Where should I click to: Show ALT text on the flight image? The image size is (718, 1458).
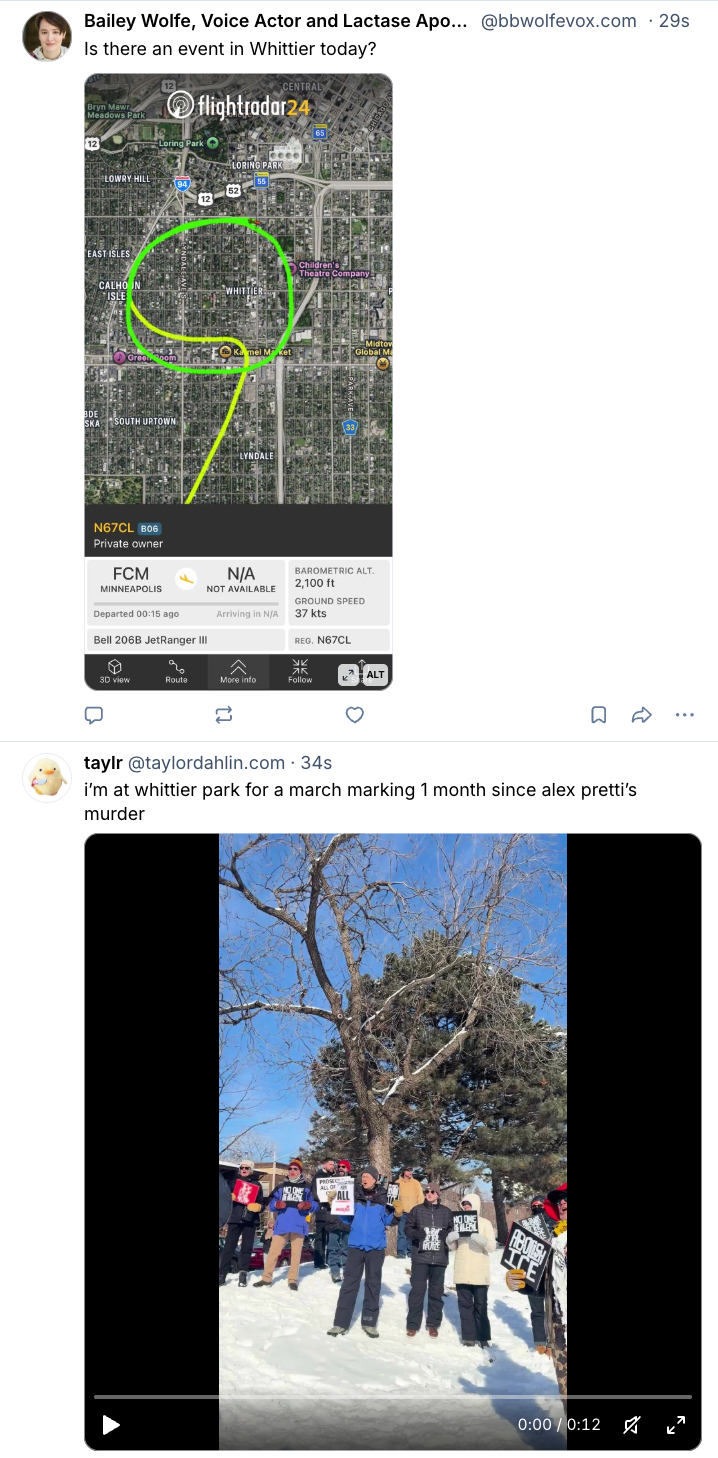click(375, 674)
